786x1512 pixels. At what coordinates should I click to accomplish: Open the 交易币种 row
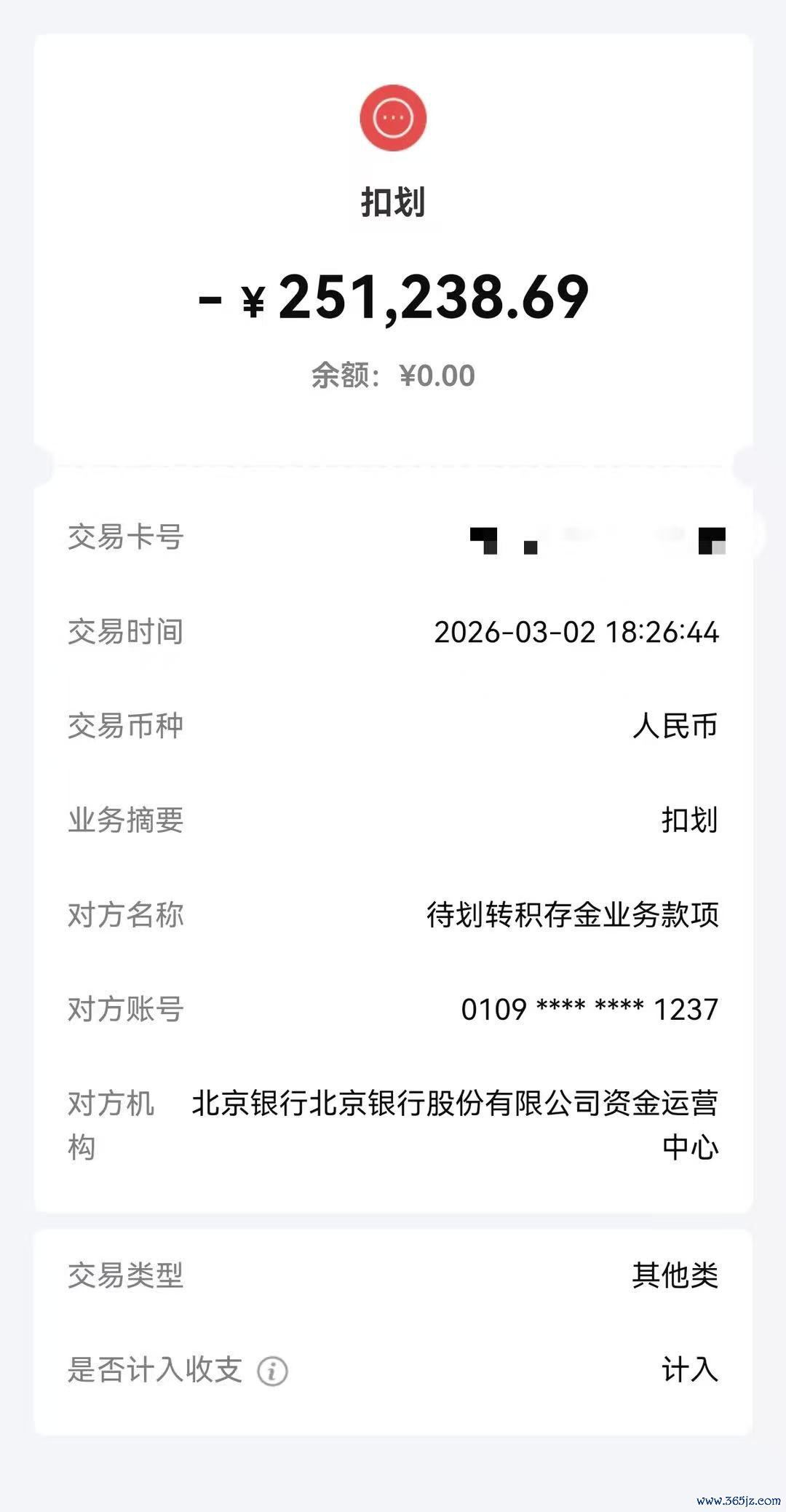125,725
